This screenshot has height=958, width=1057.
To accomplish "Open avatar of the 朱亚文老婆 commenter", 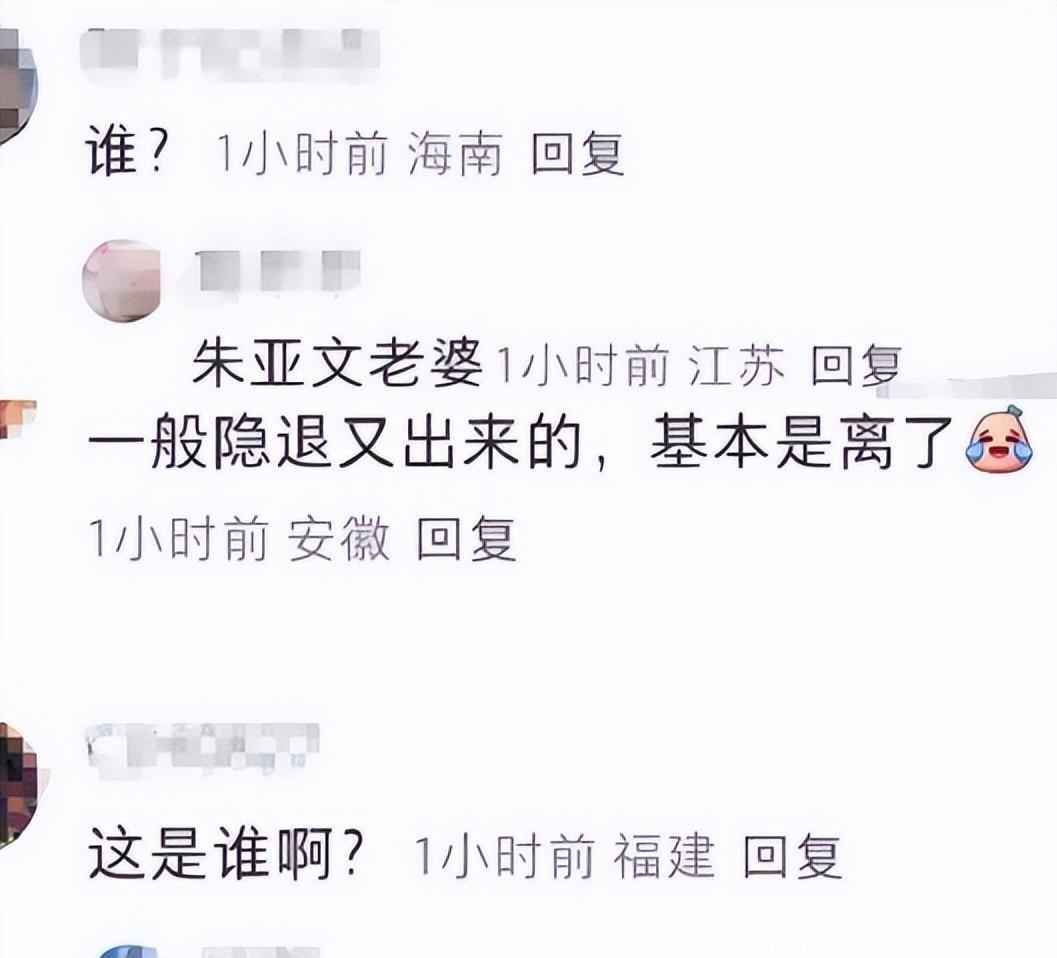I will (121, 280).
